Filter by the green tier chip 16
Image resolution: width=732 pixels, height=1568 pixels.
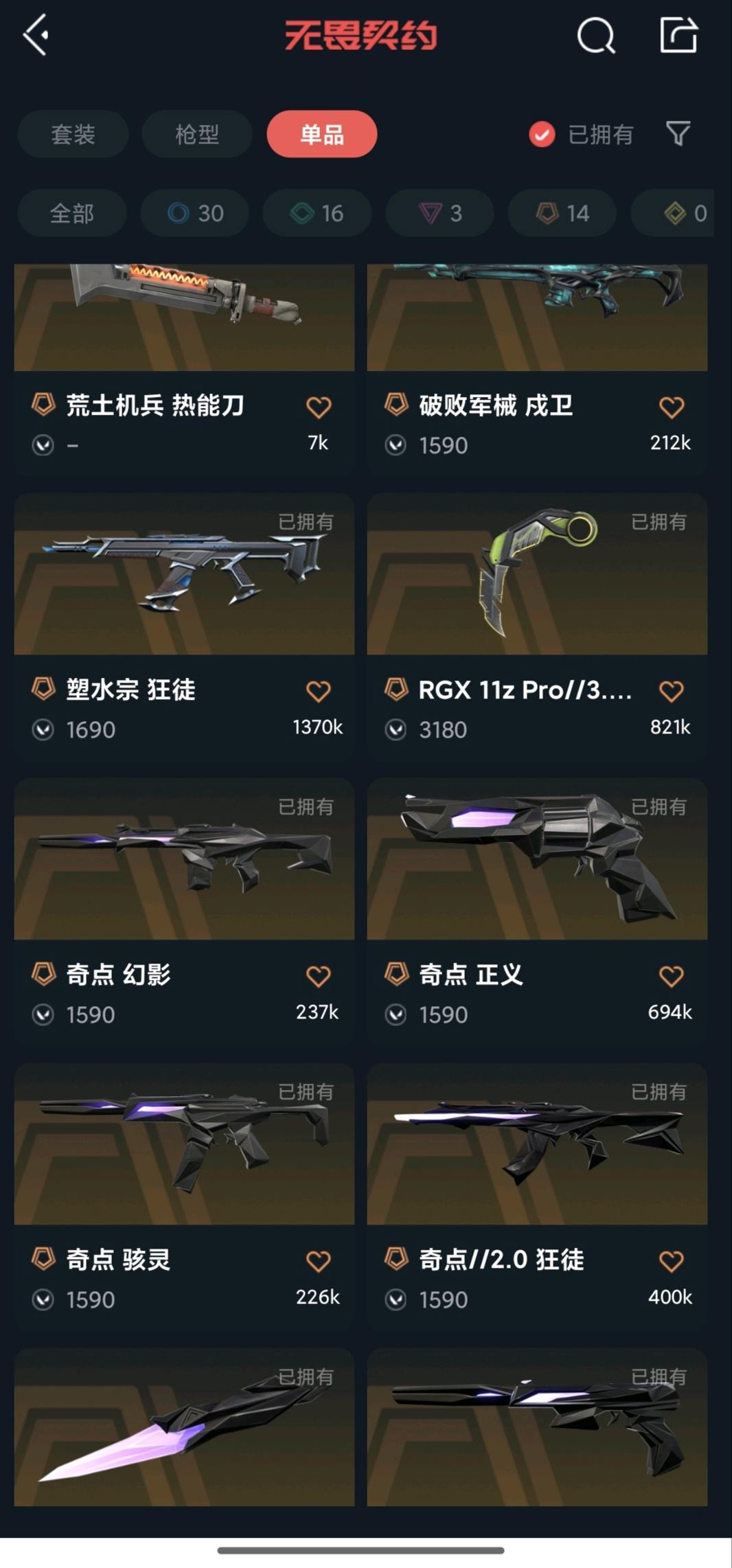(317, 214)
